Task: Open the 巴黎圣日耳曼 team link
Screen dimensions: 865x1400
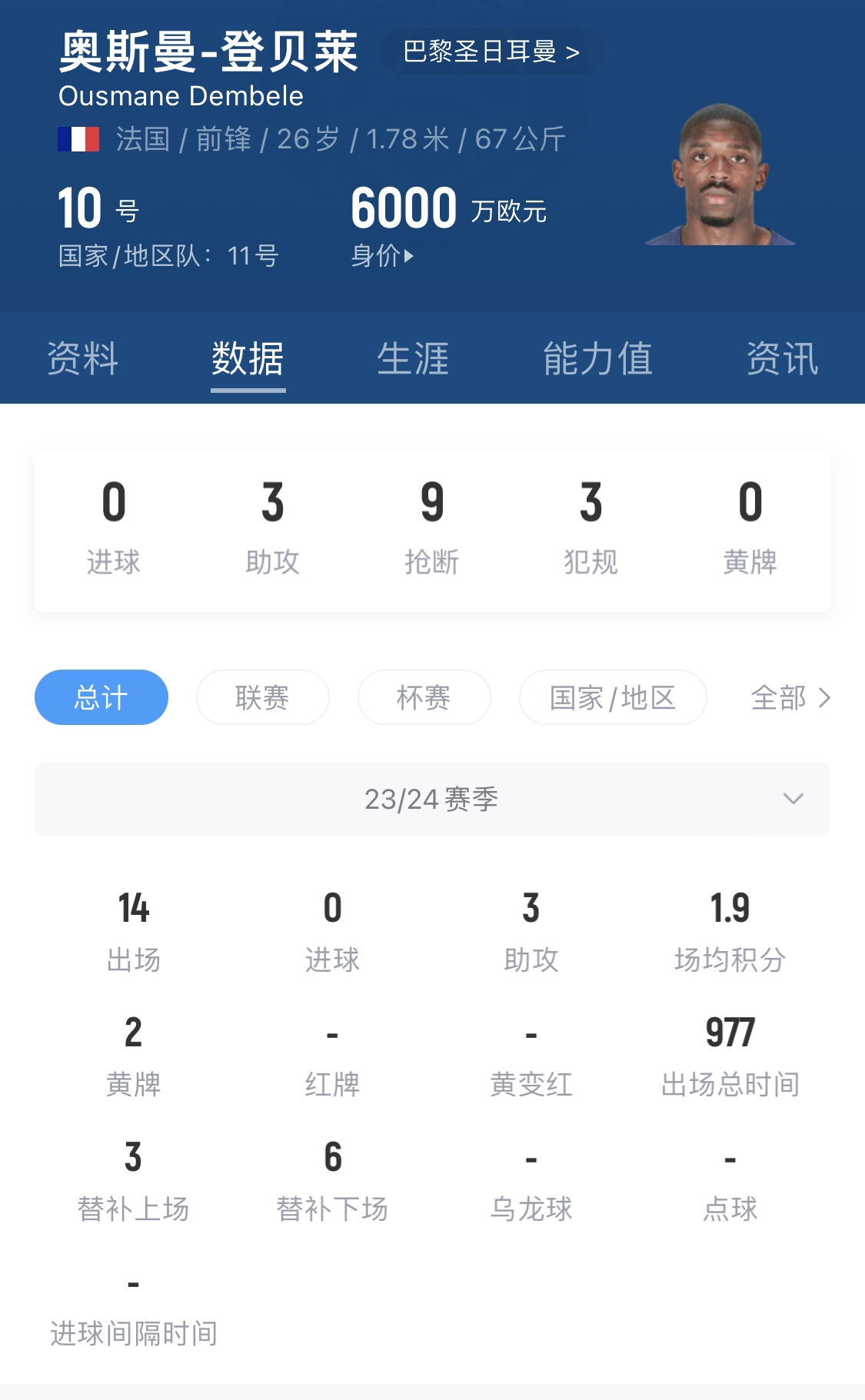Action: click(491, 52)
